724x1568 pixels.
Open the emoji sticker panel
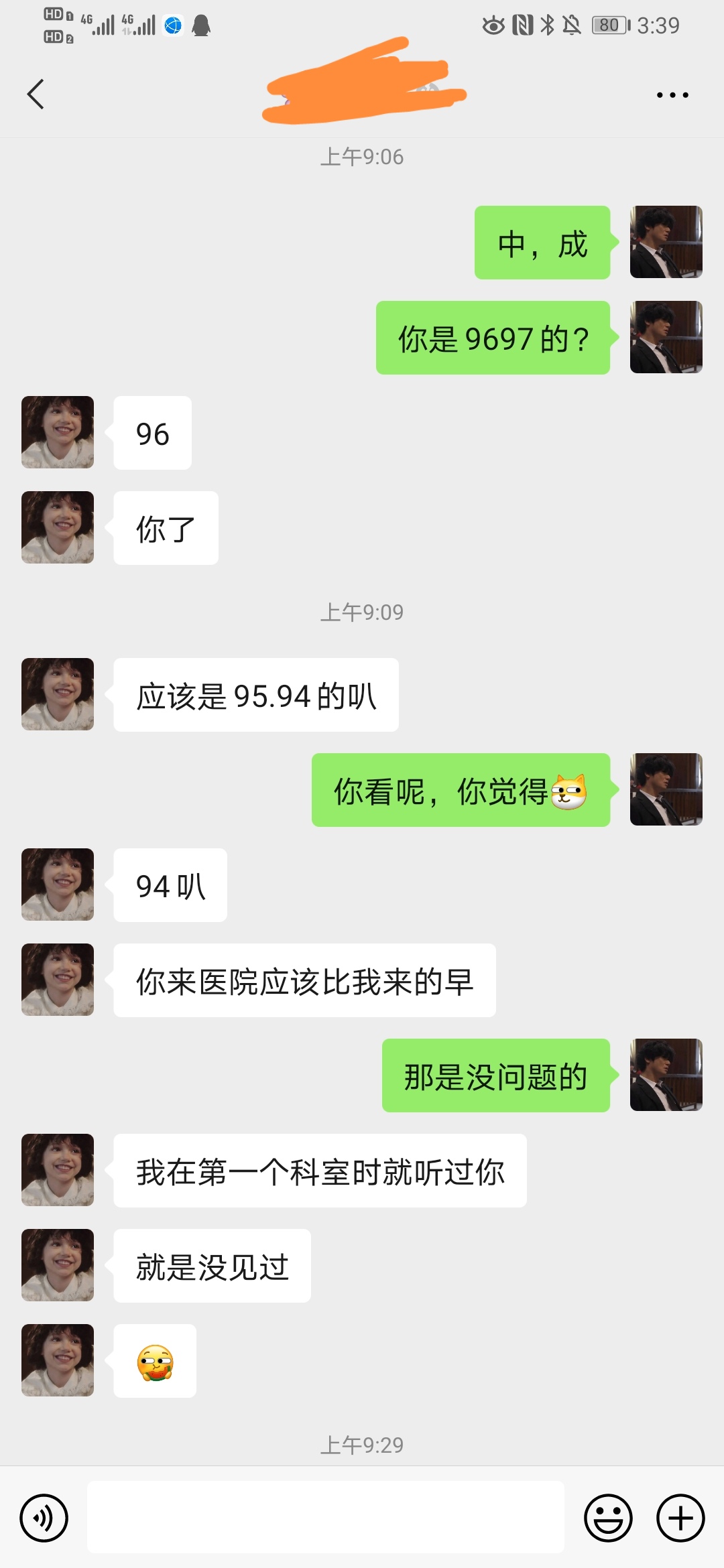(608, 1518)
